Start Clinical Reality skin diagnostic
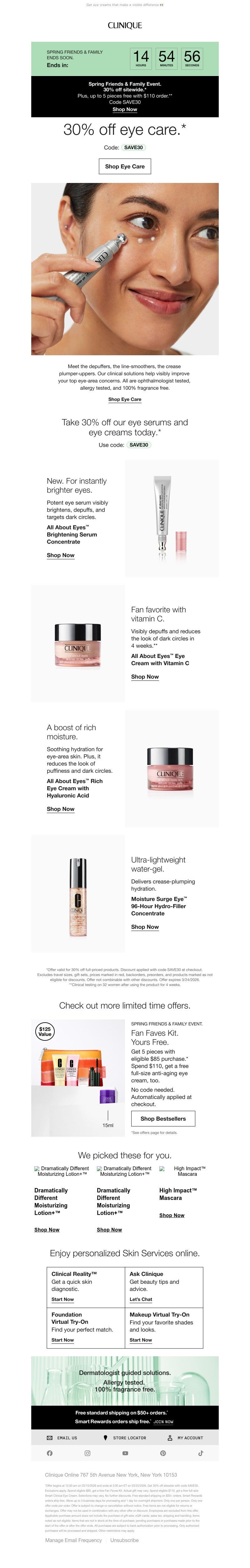 (x=62, y=1299)
